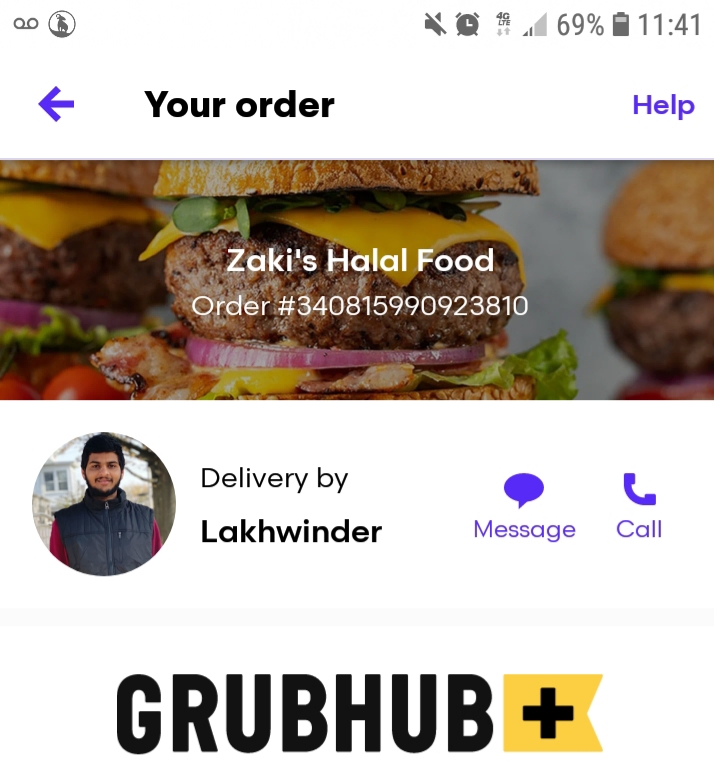Call the delivery driver Lakhwinder
This screenshot has height=782, width=714.
(x=639, y=507)
